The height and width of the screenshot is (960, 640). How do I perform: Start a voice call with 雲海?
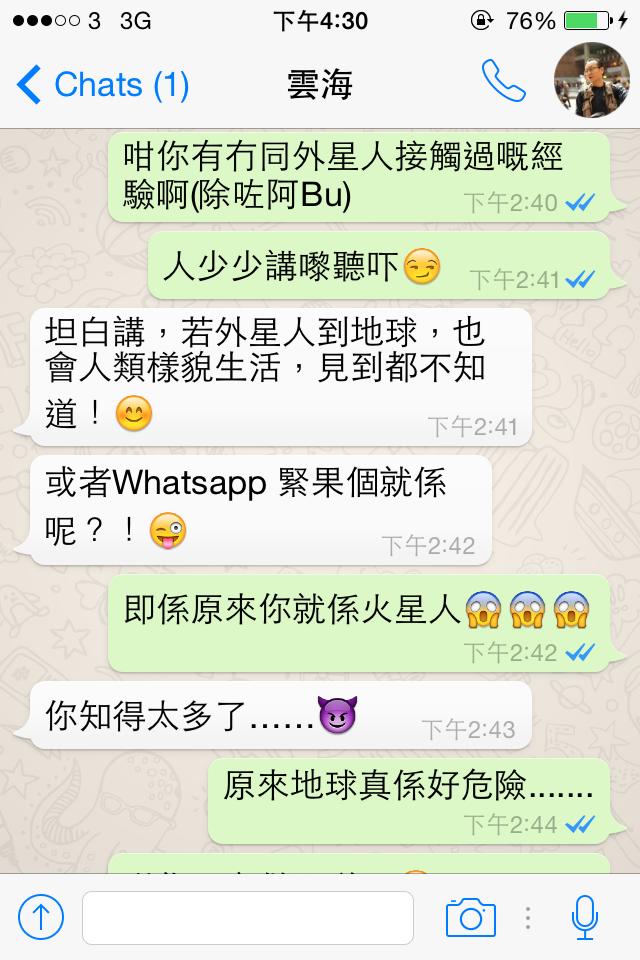point(504,83)
